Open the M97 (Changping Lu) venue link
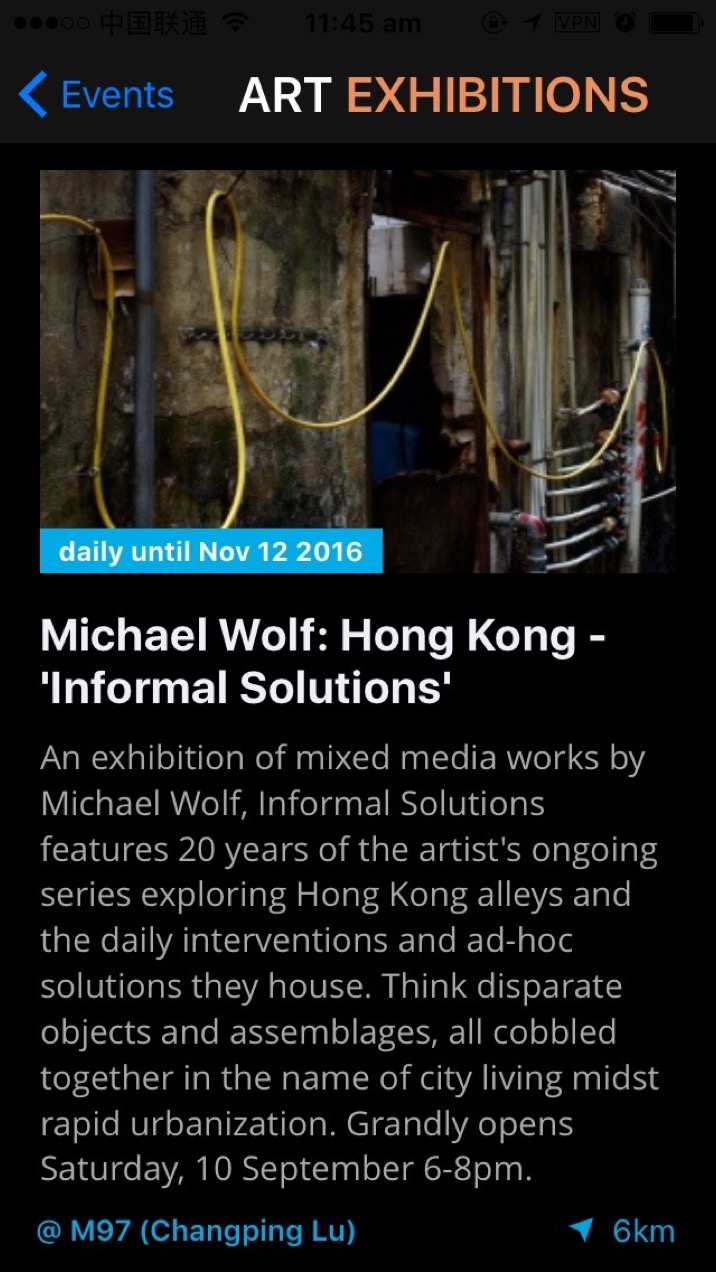The height and width of the screenshot is (1272, 716). coord(196,1231)
